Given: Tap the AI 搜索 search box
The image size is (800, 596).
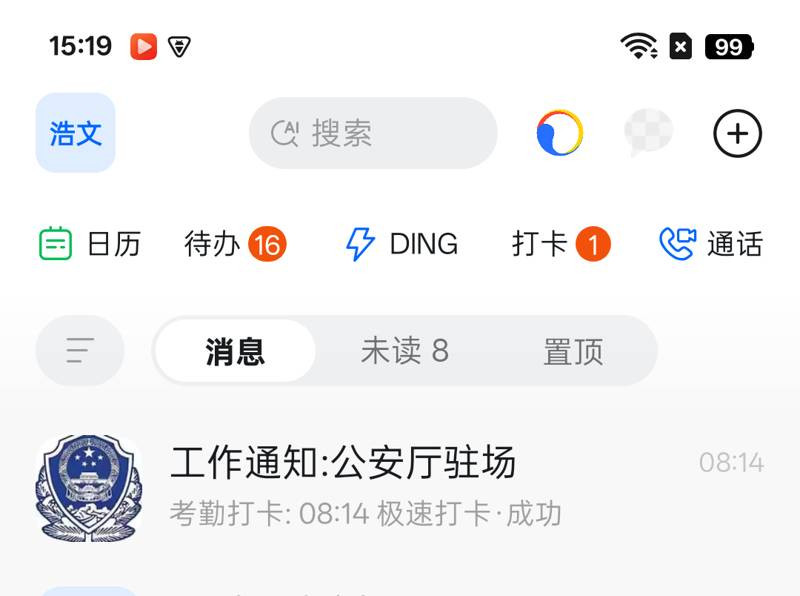Looking at the screenshot, I should [373, 133].
